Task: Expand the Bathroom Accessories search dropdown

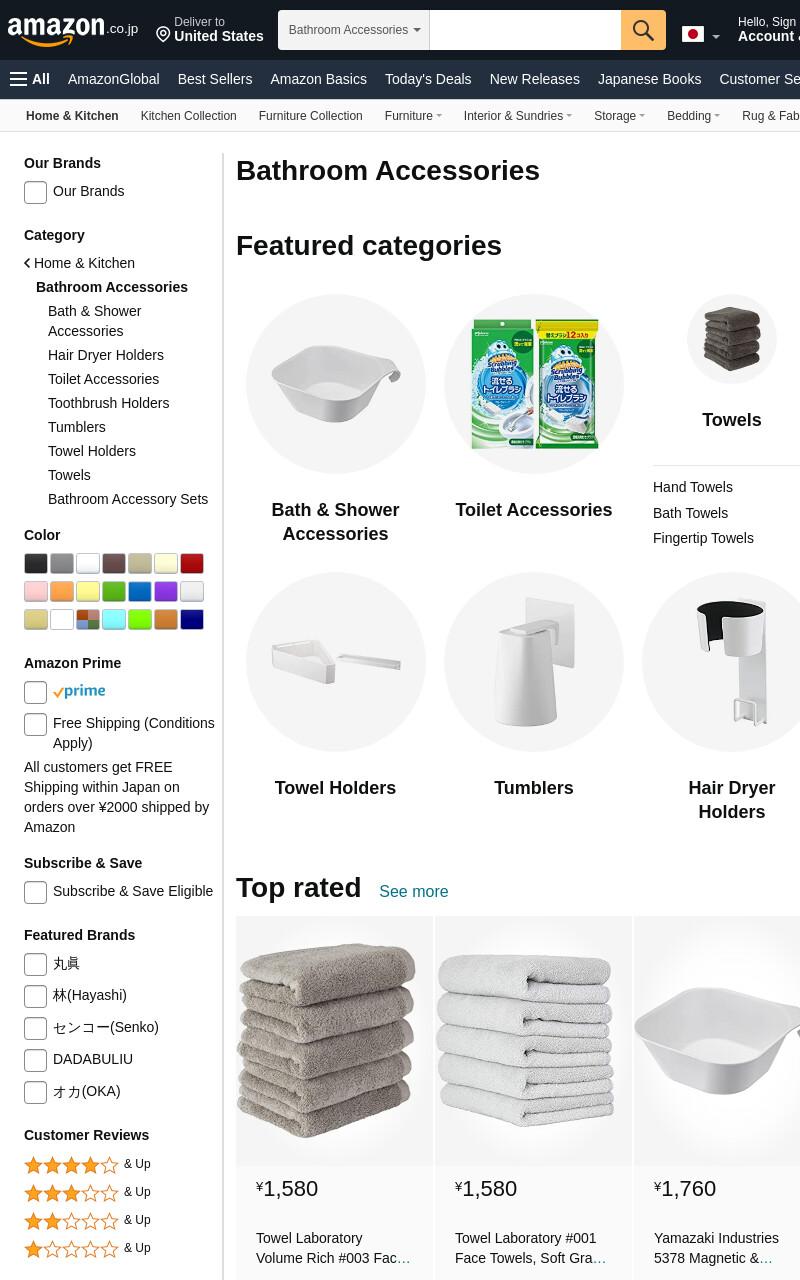Action: 354,30
